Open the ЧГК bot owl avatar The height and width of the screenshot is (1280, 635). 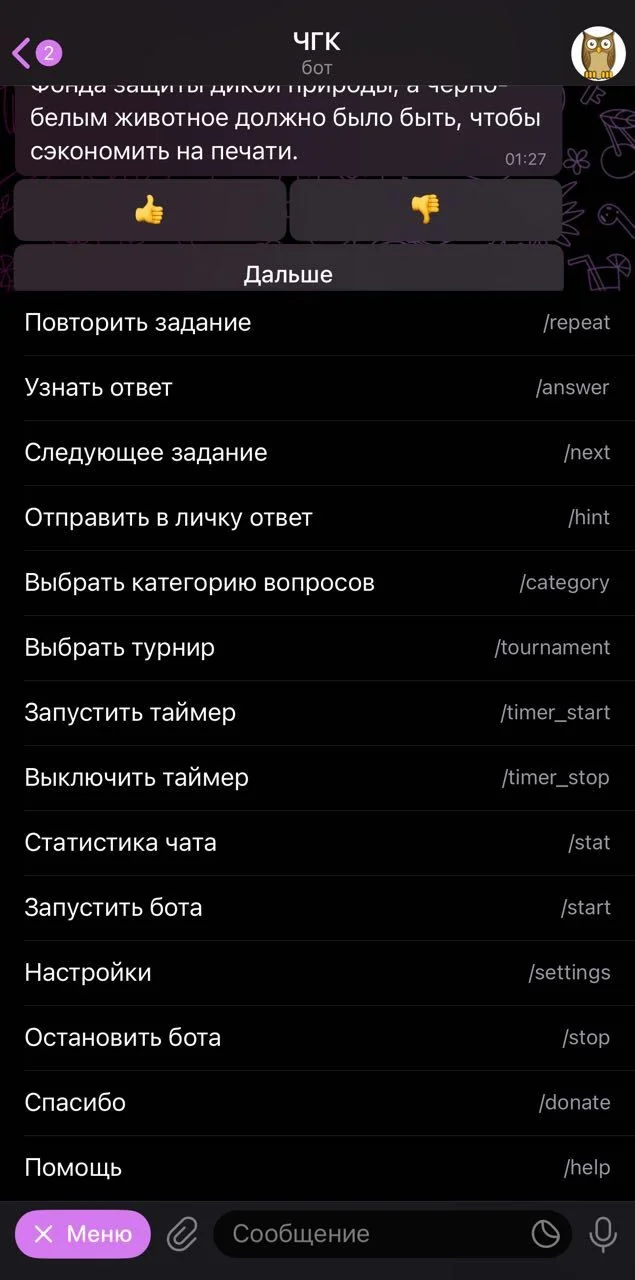click(598, 53)
